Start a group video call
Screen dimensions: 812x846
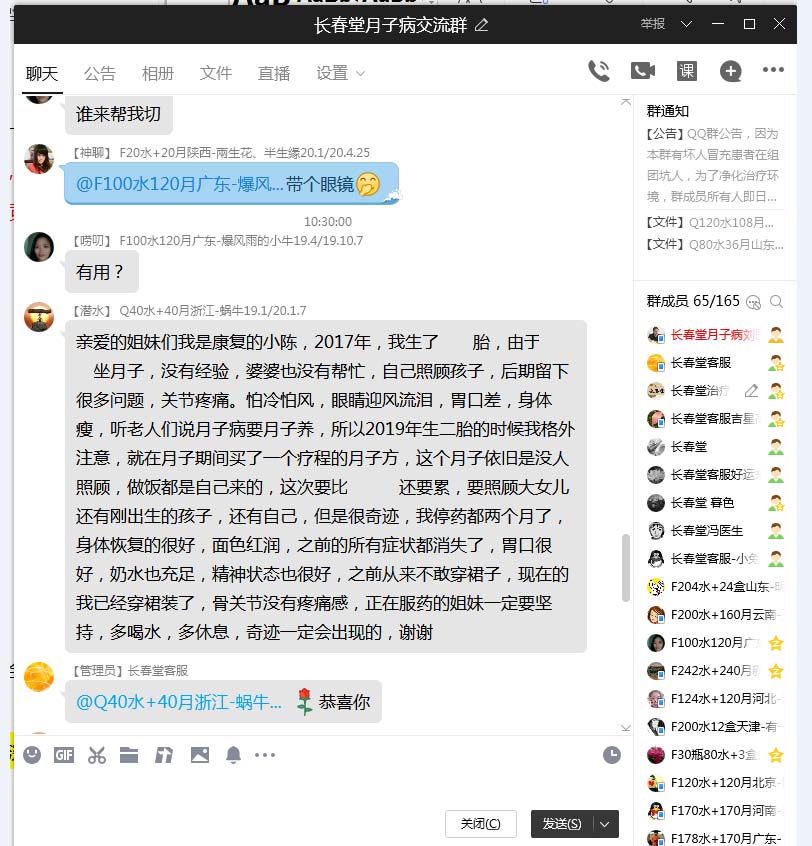[x=642, y=70]
